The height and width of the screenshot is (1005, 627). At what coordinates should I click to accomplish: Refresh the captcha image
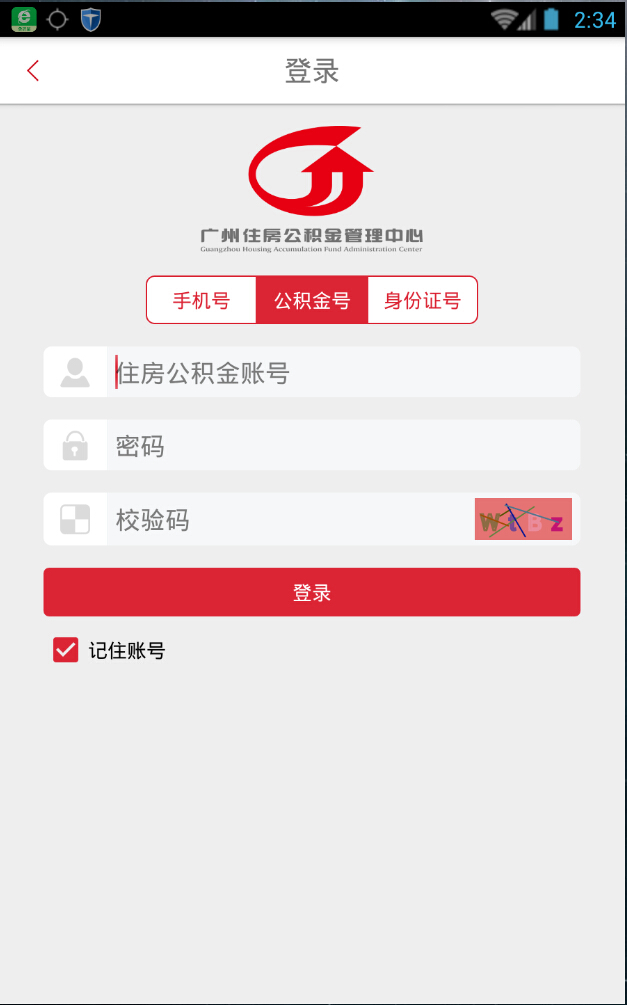tap(523, 519)
